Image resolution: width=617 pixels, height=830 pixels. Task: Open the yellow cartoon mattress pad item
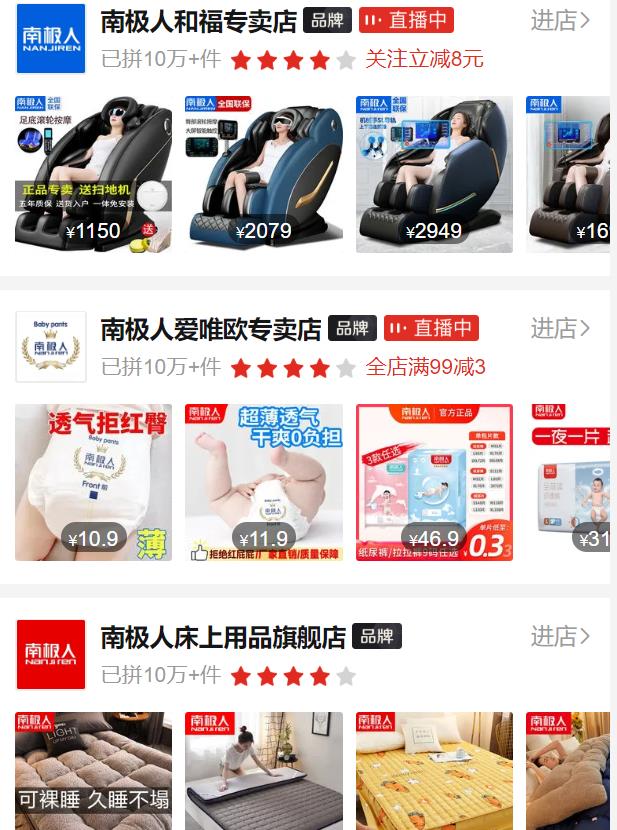pos(434,770)
